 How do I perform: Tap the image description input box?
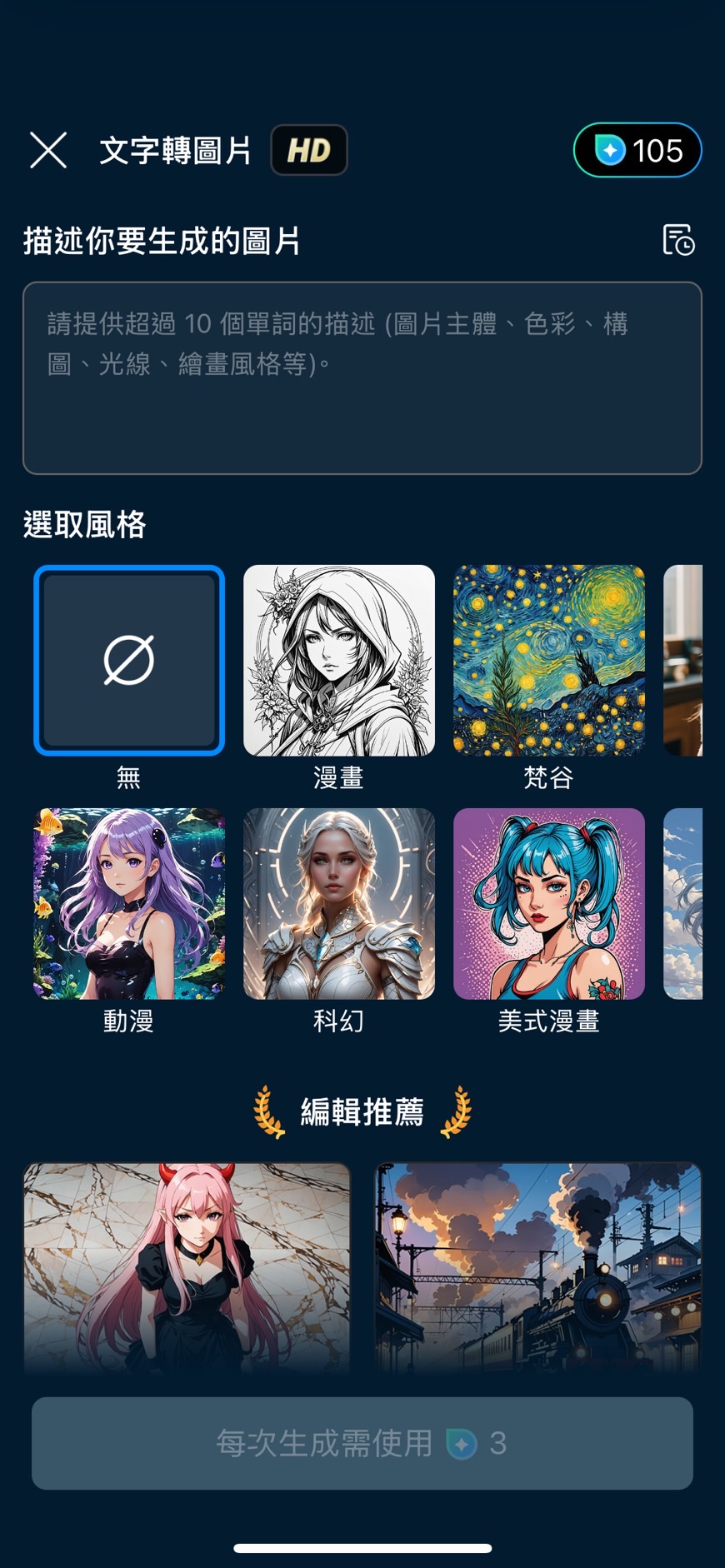pyautogui.click(x=362, y=375)
